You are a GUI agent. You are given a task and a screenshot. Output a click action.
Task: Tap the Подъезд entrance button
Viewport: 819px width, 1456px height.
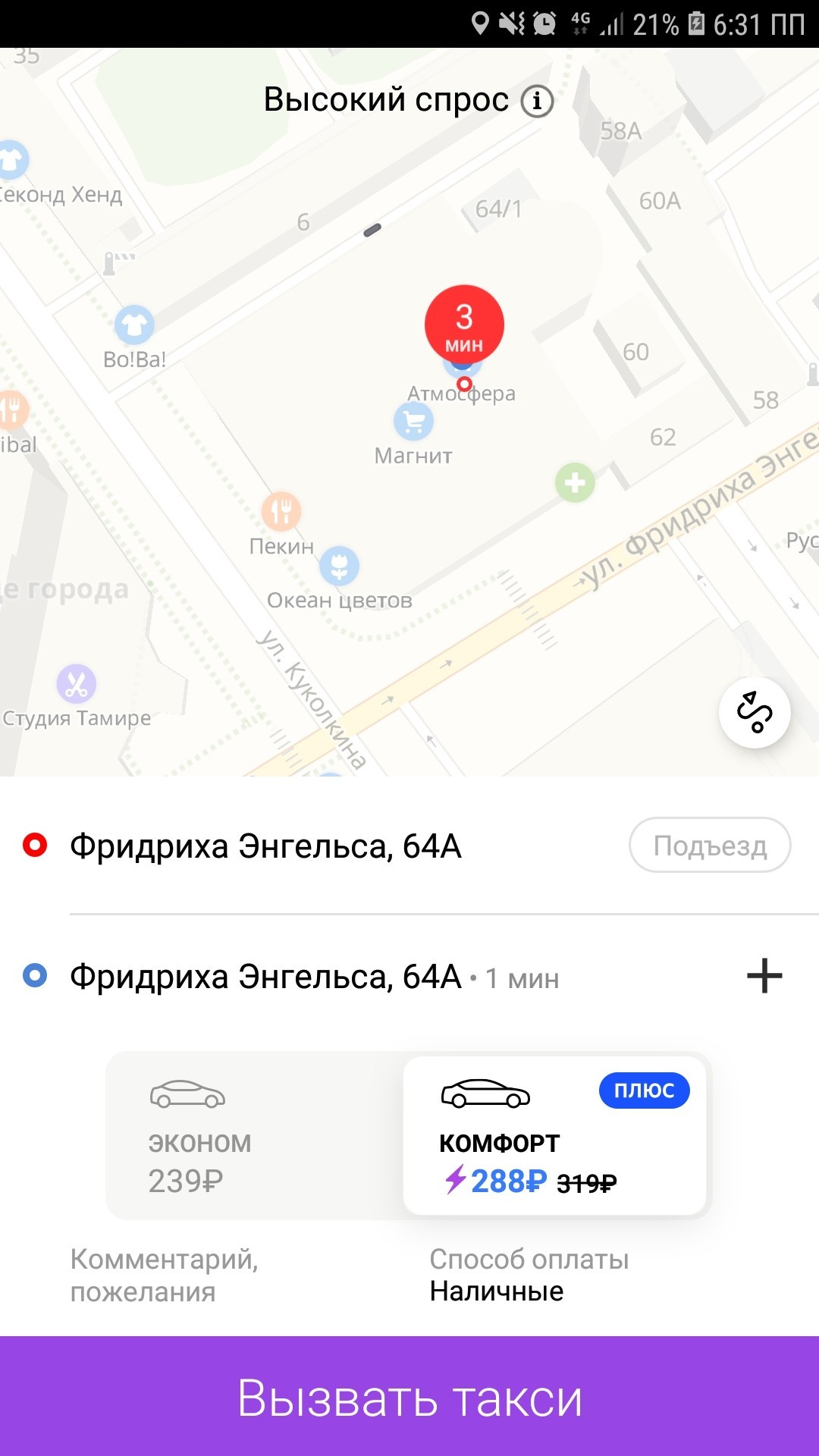click(710, 845)
